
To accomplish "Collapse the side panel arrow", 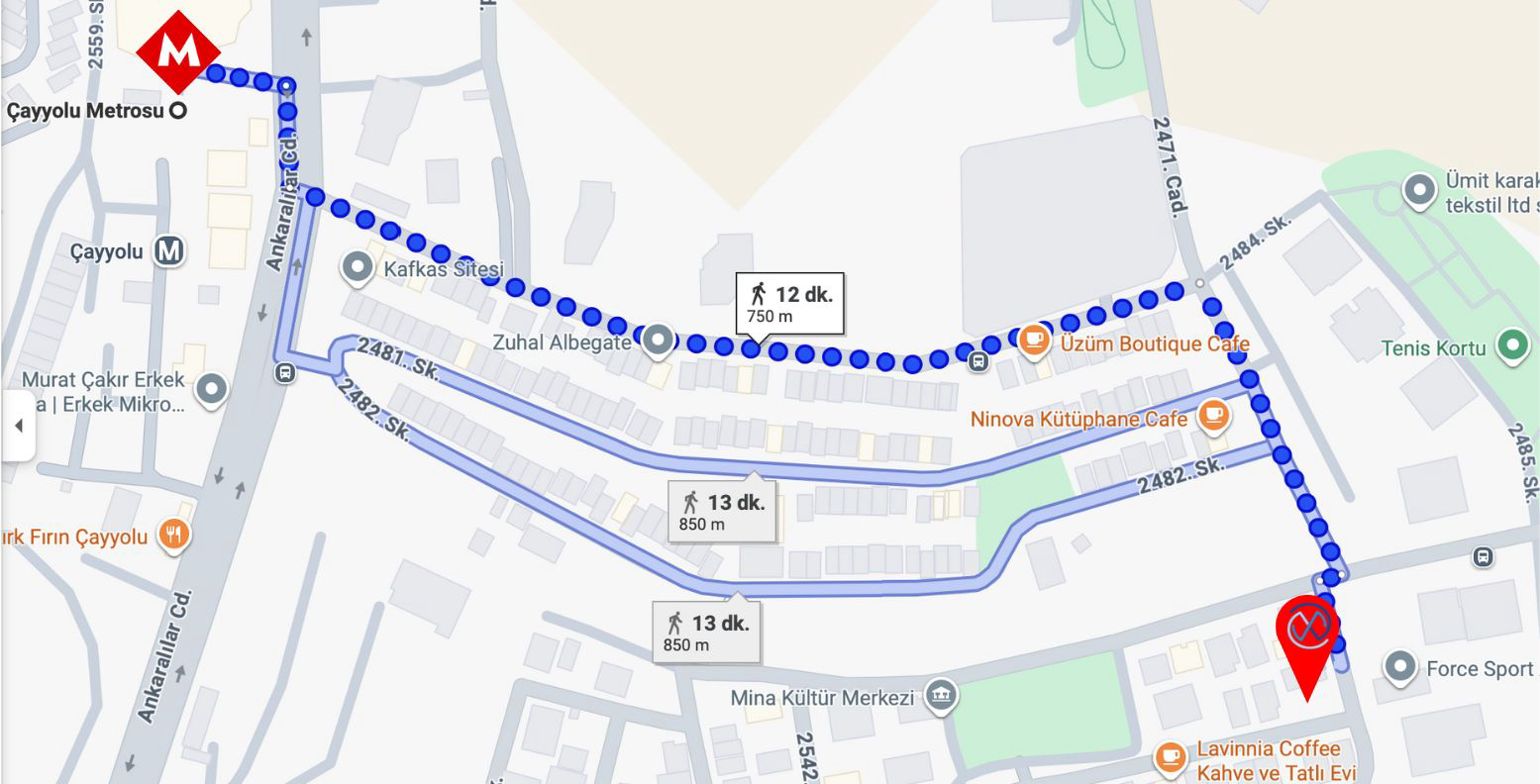I will [18, 426].
